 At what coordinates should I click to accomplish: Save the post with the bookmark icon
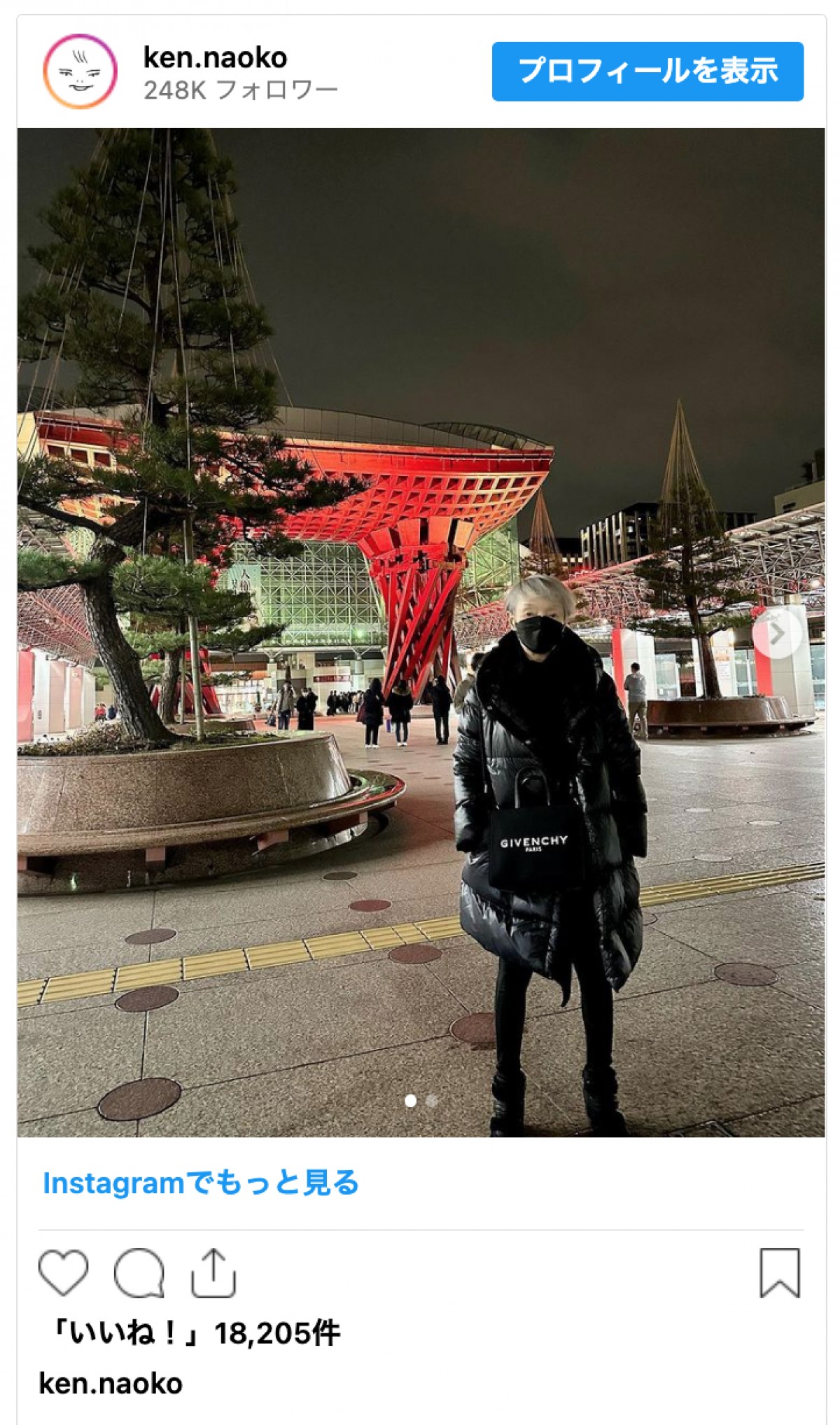pyautogui.click(x=779, y=1272)
